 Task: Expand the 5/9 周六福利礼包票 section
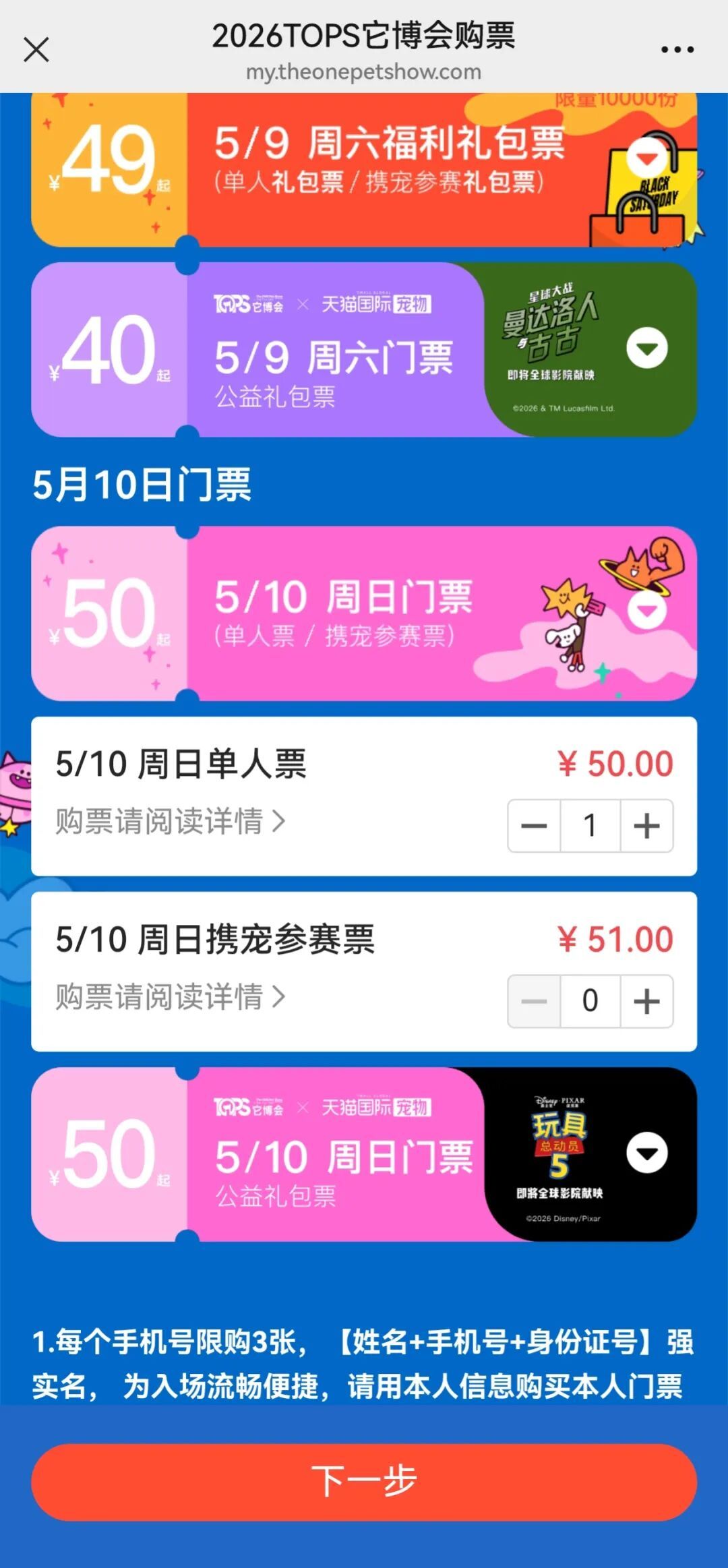tap(646, 158)
